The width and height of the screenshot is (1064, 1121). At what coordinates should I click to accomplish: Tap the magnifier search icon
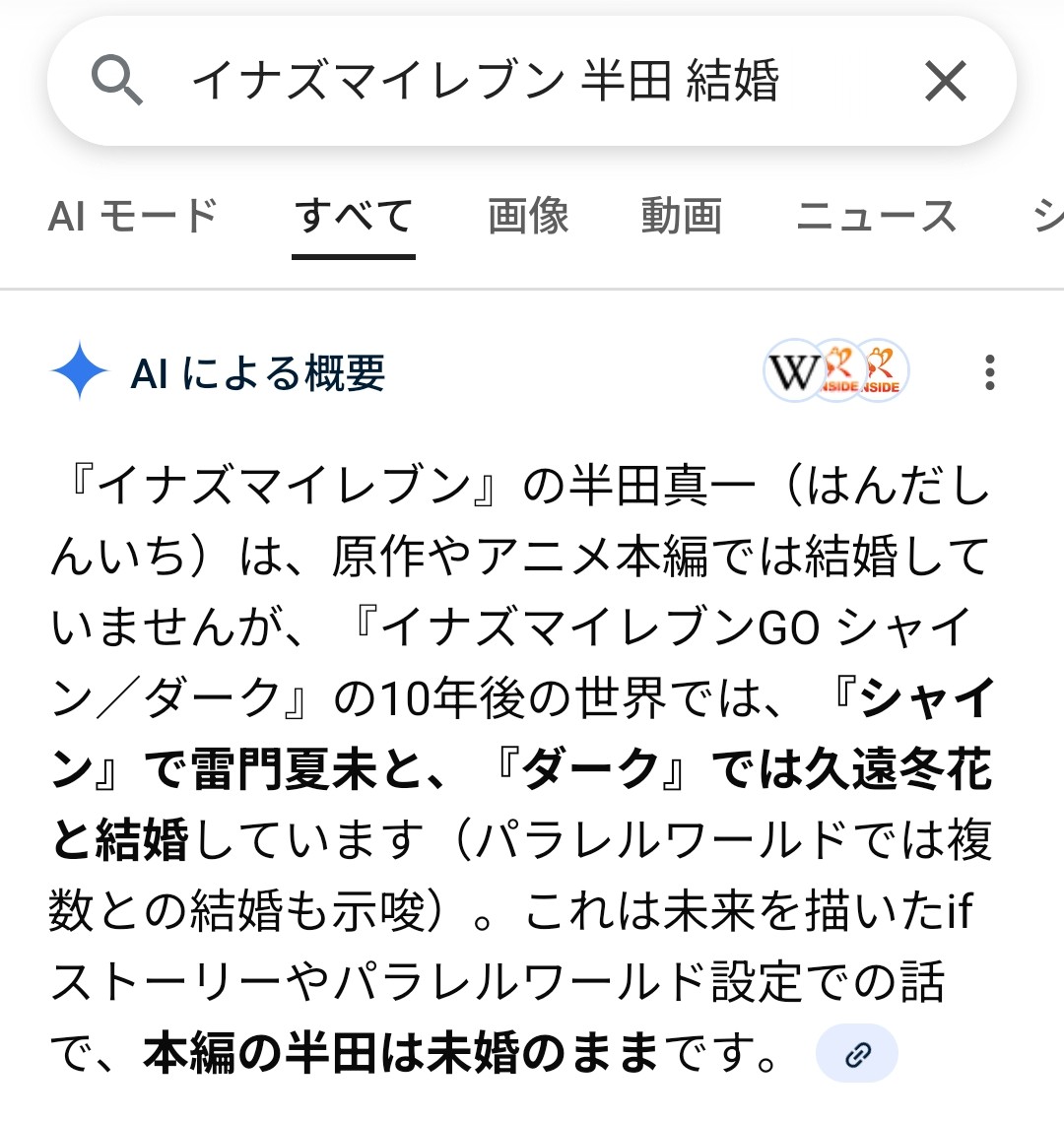[116, 81]
